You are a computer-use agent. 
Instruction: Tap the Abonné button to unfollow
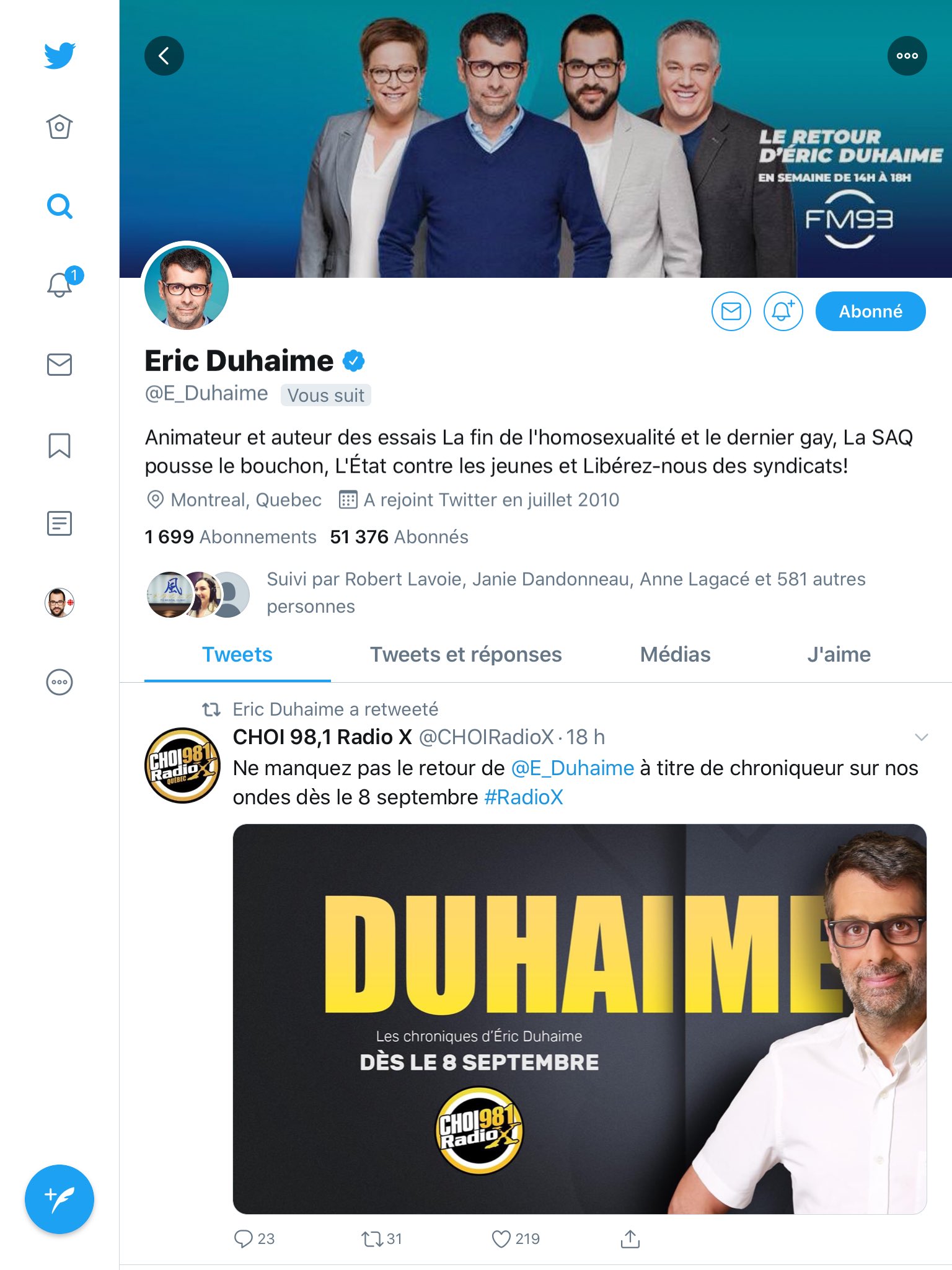pyautogui.click(x=870, y=311)
